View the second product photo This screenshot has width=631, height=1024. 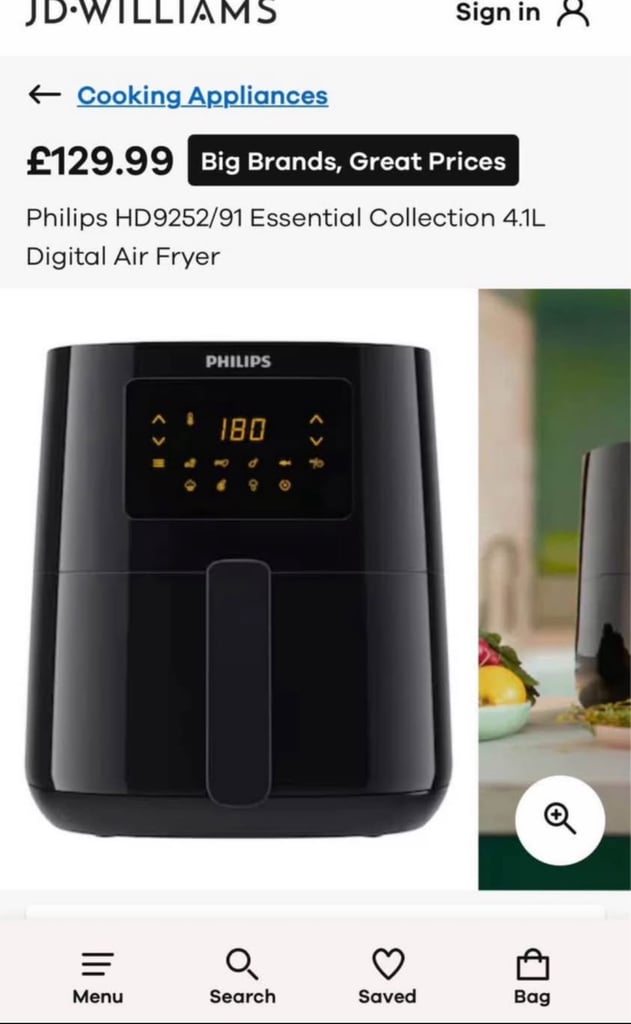pos(555,589)
